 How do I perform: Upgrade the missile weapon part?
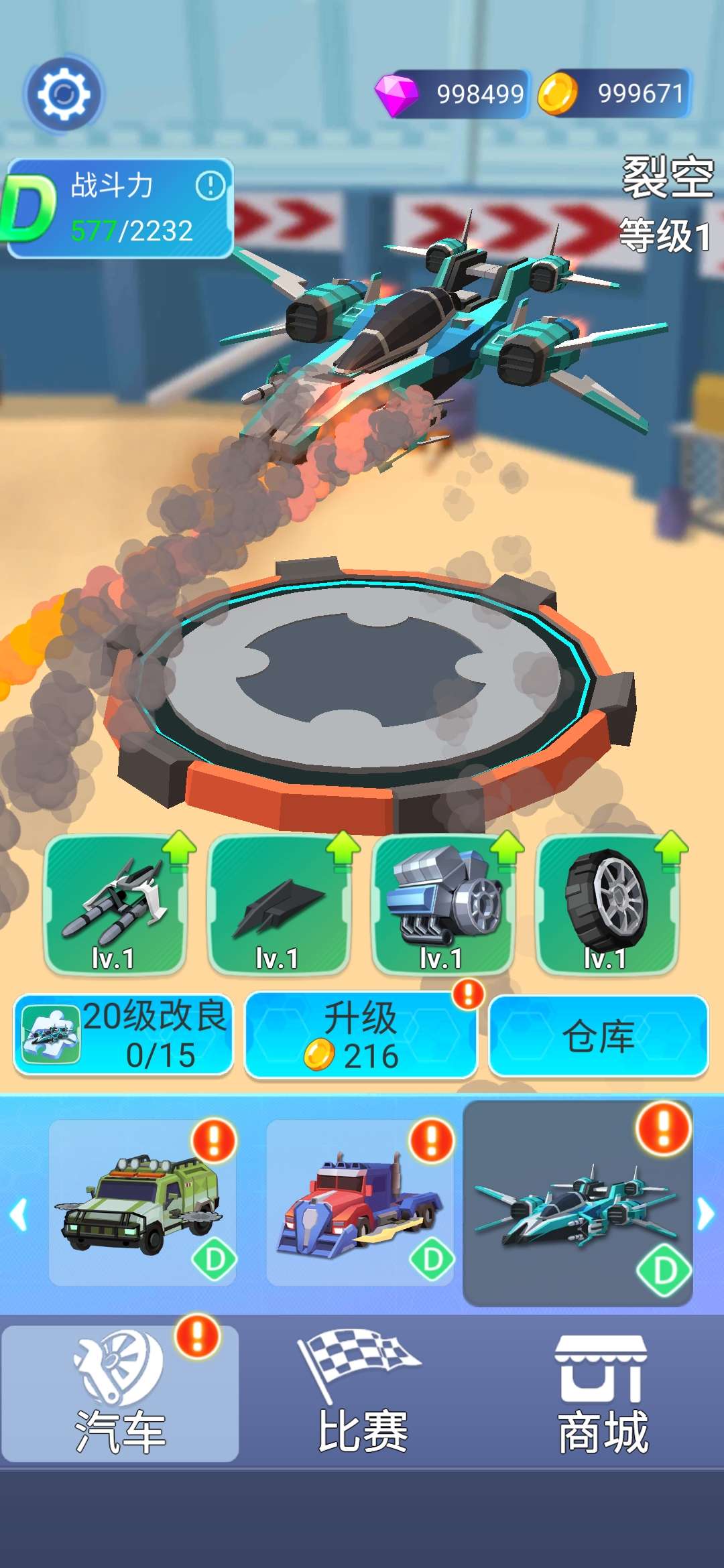115,904
